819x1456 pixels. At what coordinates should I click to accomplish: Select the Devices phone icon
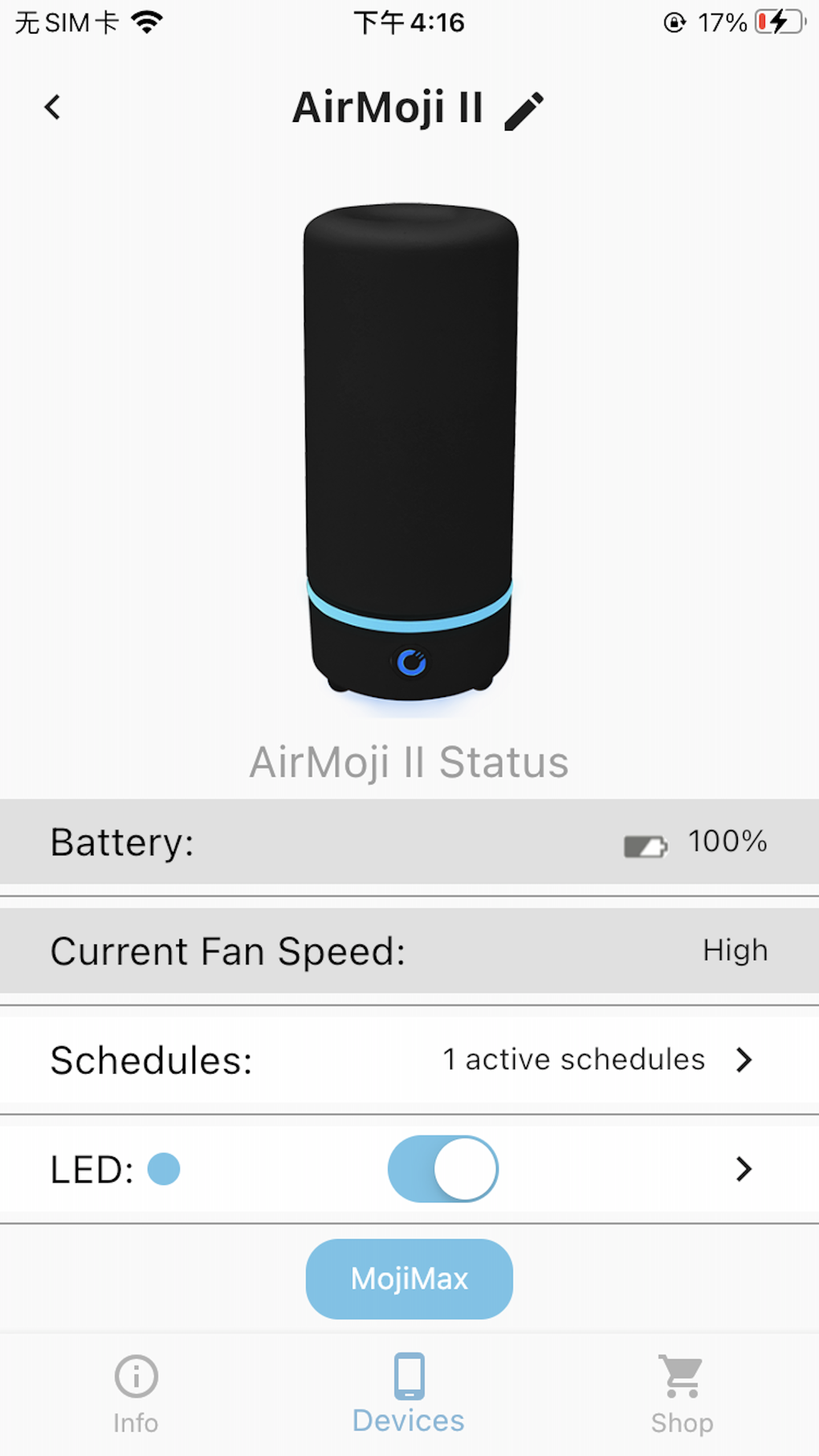pyautogui.click(x=408, y=1376)
